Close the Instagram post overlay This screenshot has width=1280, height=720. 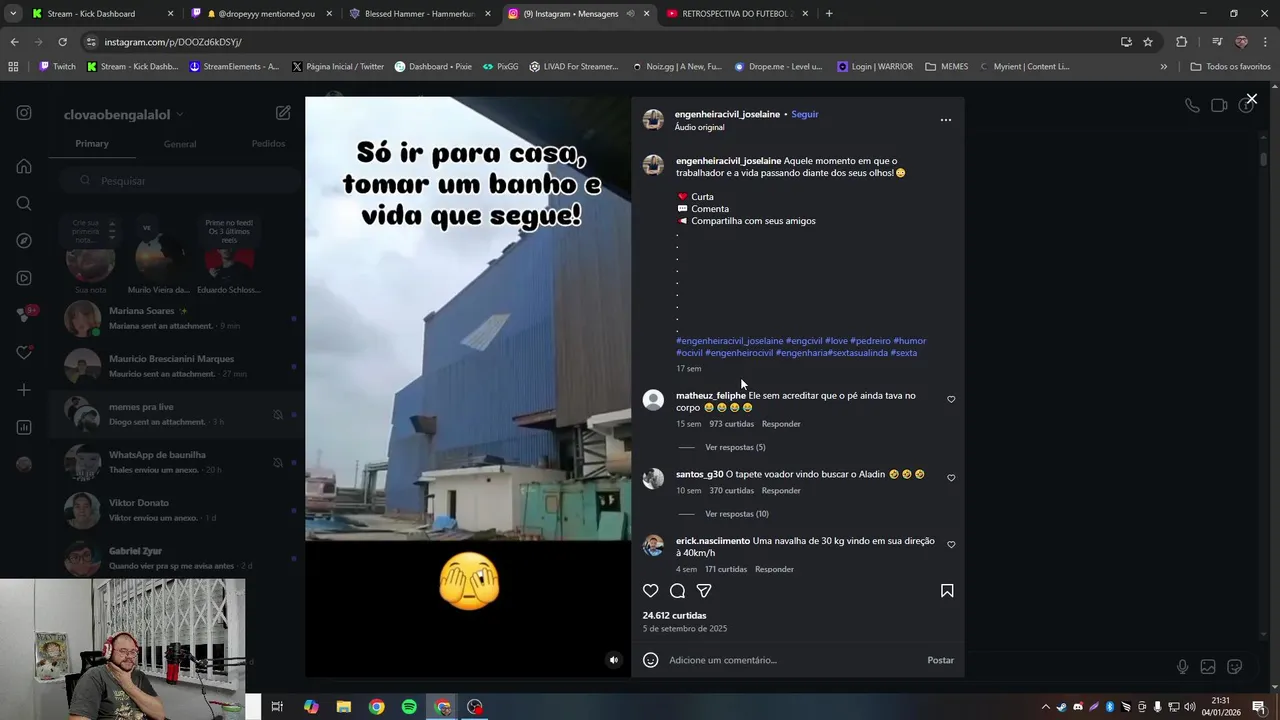[1251, 99]
